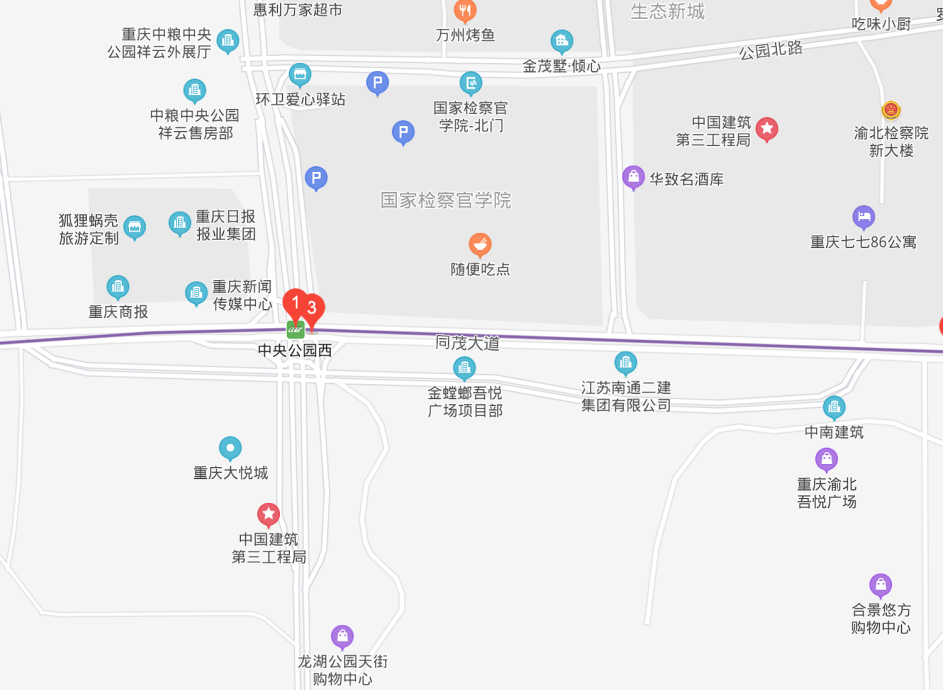This screenshot has height=690, width=943.
Task: Select the 渝北检察院新大楼 marker
Action: 890,110
